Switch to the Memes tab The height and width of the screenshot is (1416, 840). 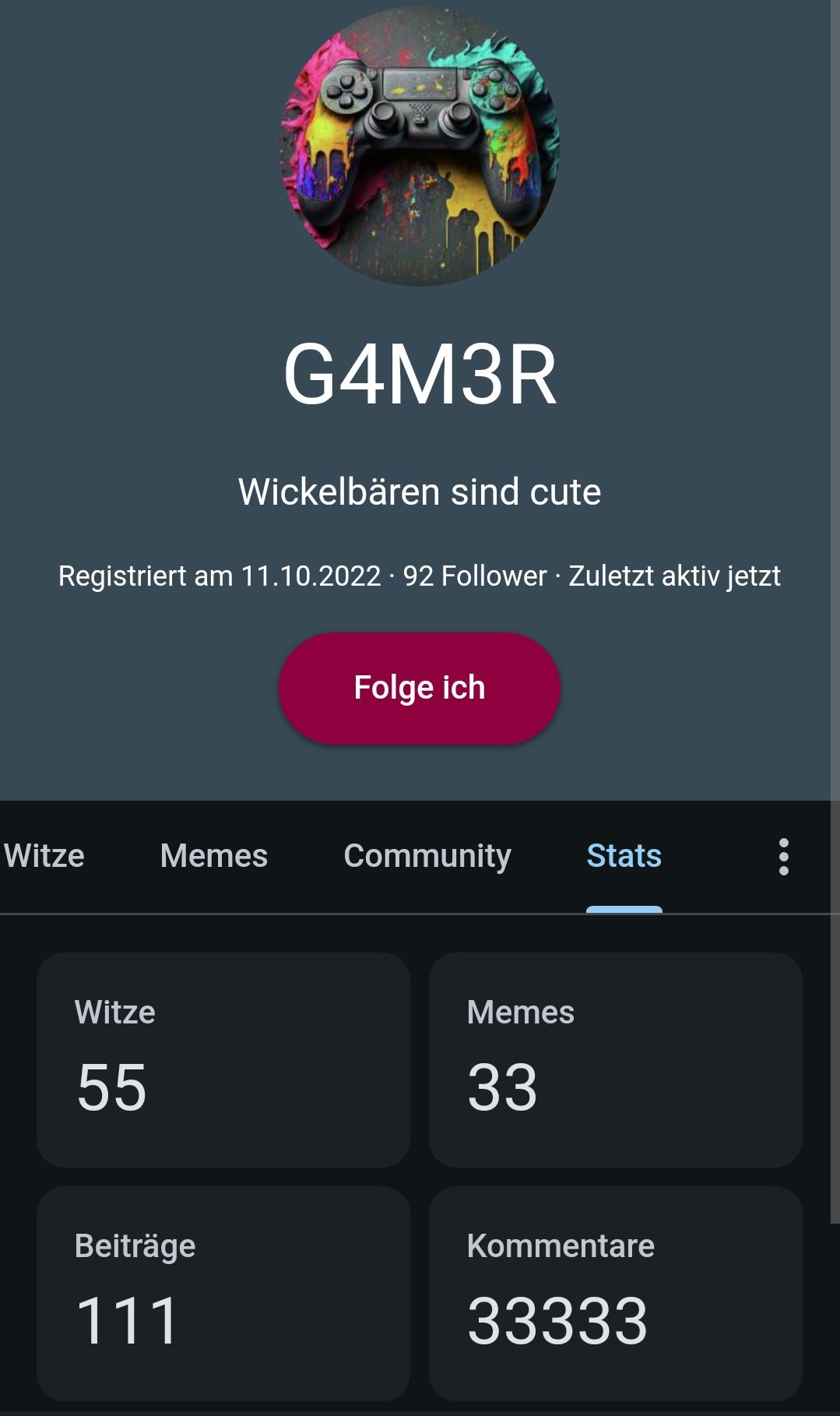(x=213, y=856)
